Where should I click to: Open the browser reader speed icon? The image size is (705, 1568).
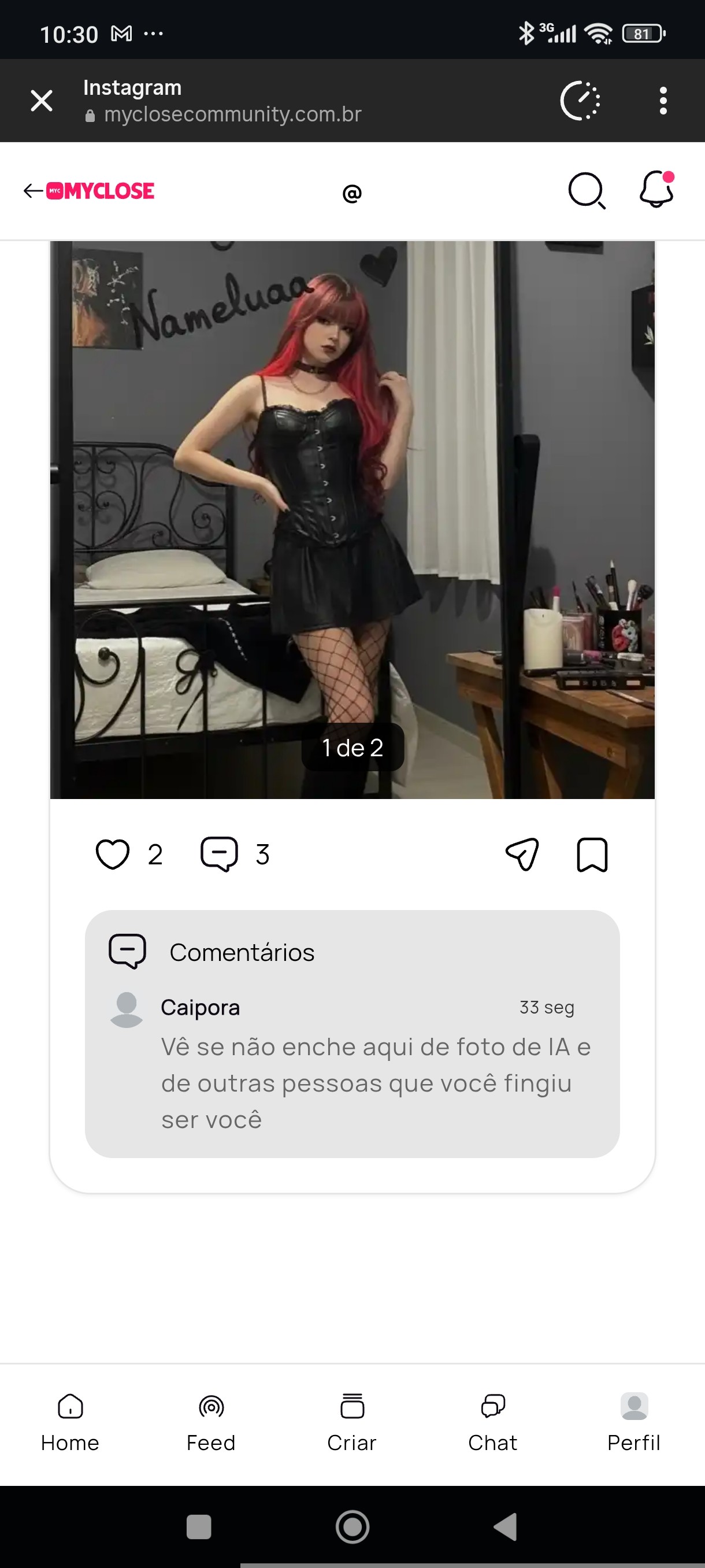click(x=580, y=101)
